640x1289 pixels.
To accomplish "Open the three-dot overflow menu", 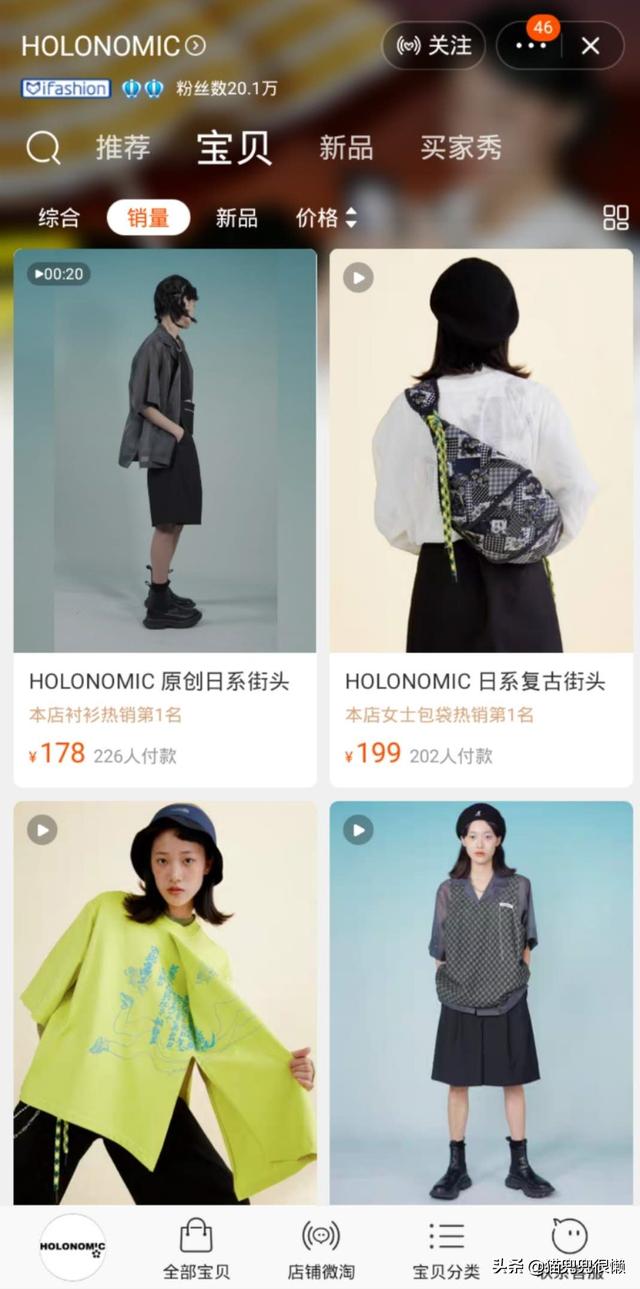I will point(531,46).
